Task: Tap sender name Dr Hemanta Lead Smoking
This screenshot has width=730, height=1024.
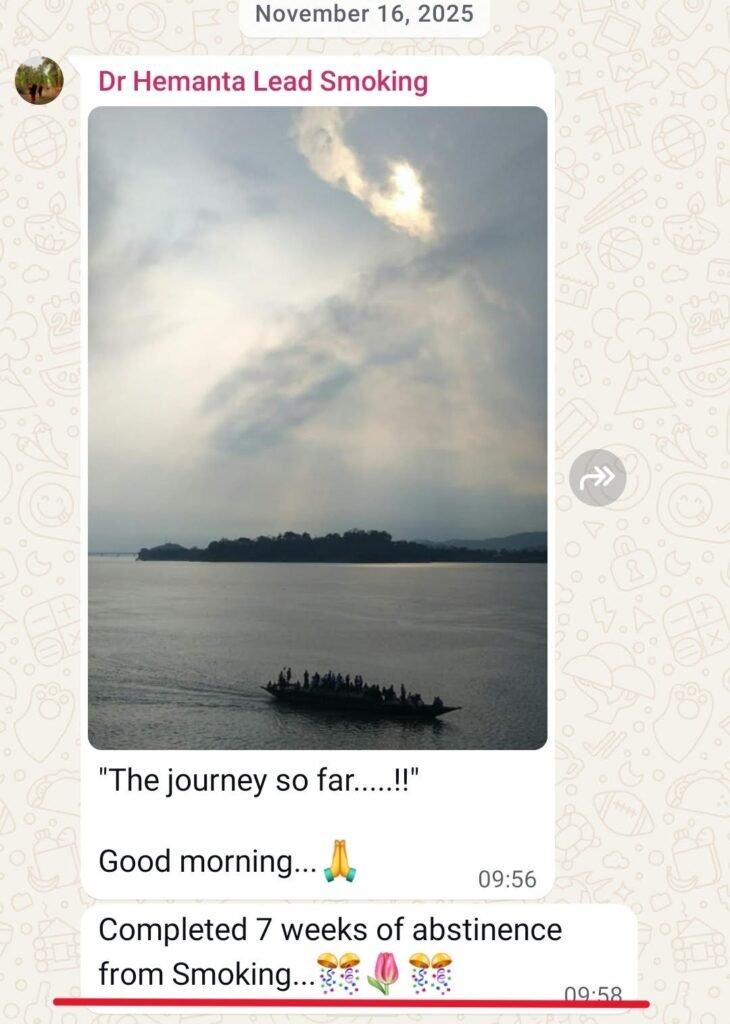Action: (x=262, y=82)
